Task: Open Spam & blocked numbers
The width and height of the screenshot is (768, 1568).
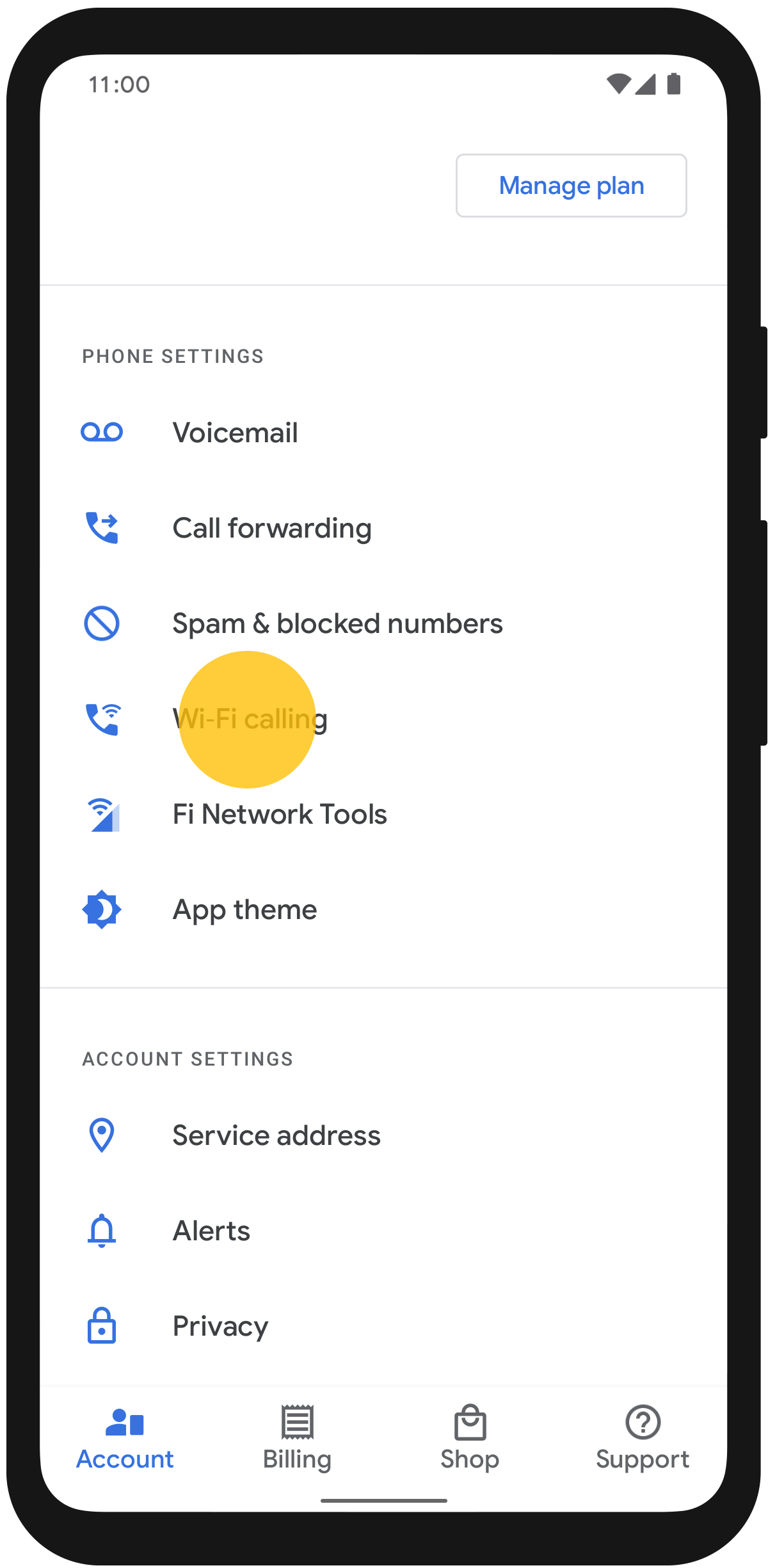Action: pos(337,623)
